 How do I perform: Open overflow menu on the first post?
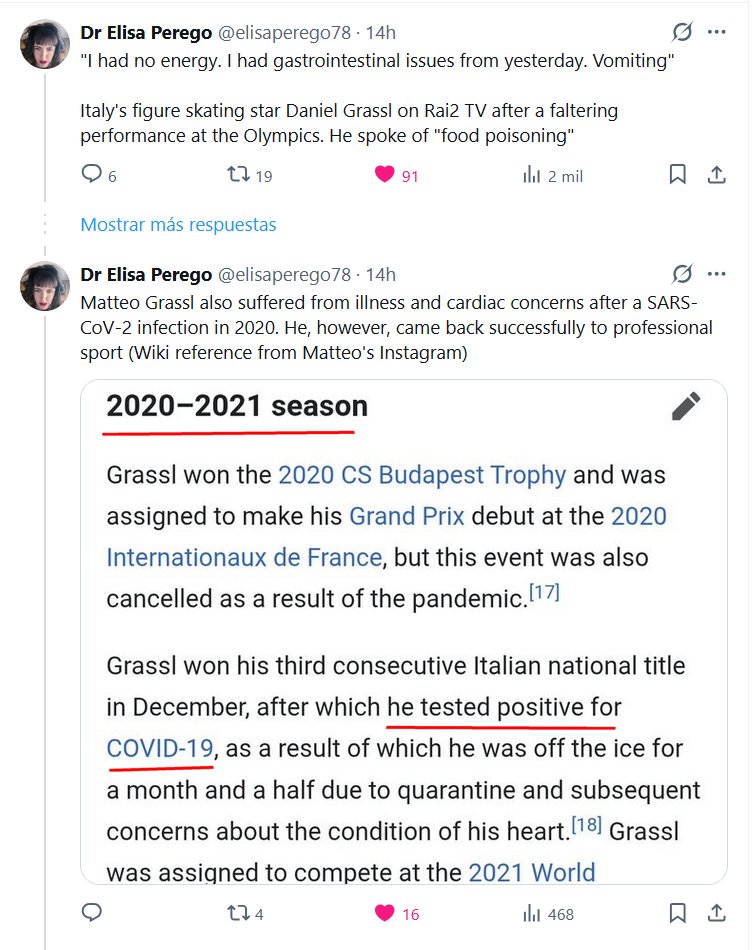click(716, 32)
